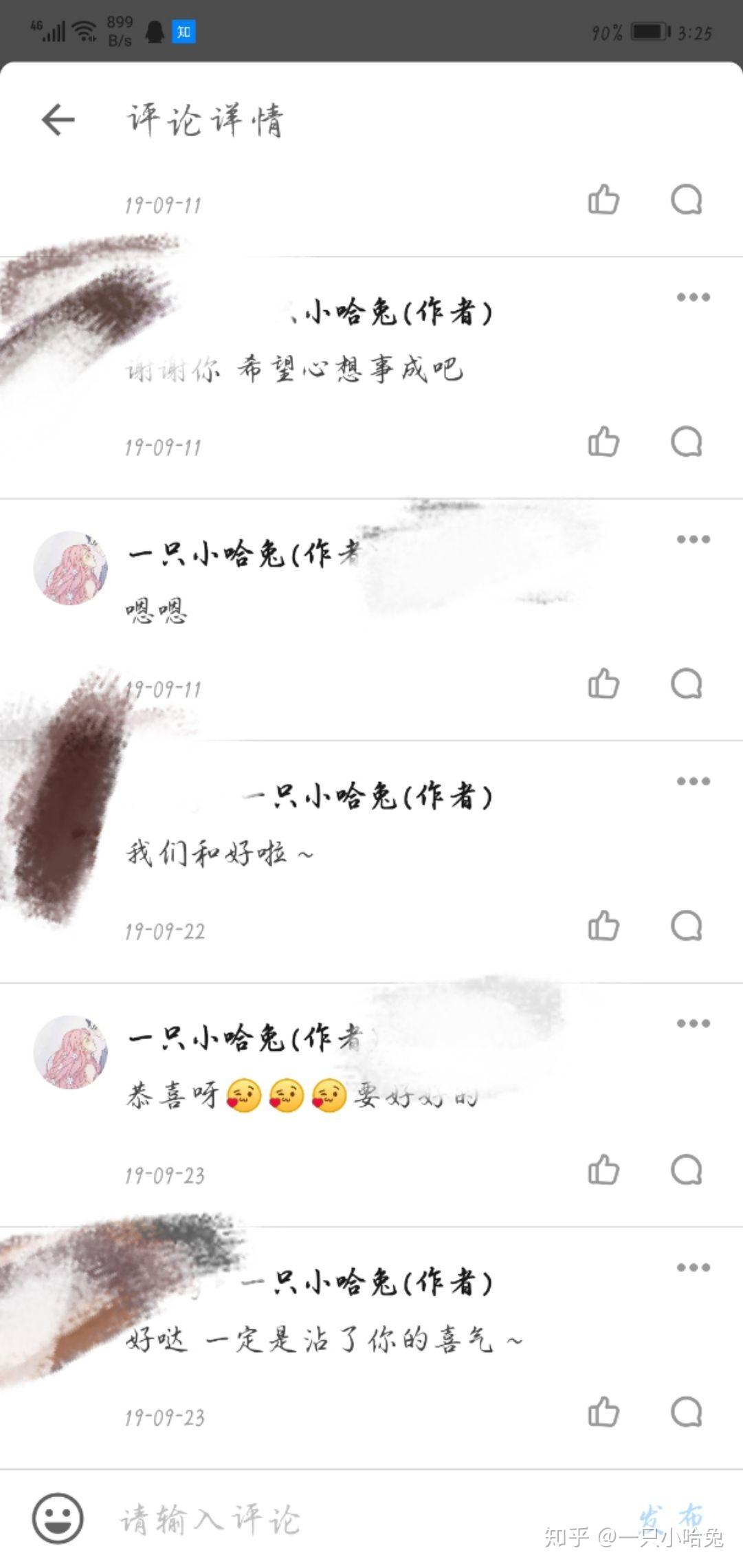Viewport: 743px width, 1568px height.
Task: Focus the 请输入评论 input field
Action: point(344,1520)
